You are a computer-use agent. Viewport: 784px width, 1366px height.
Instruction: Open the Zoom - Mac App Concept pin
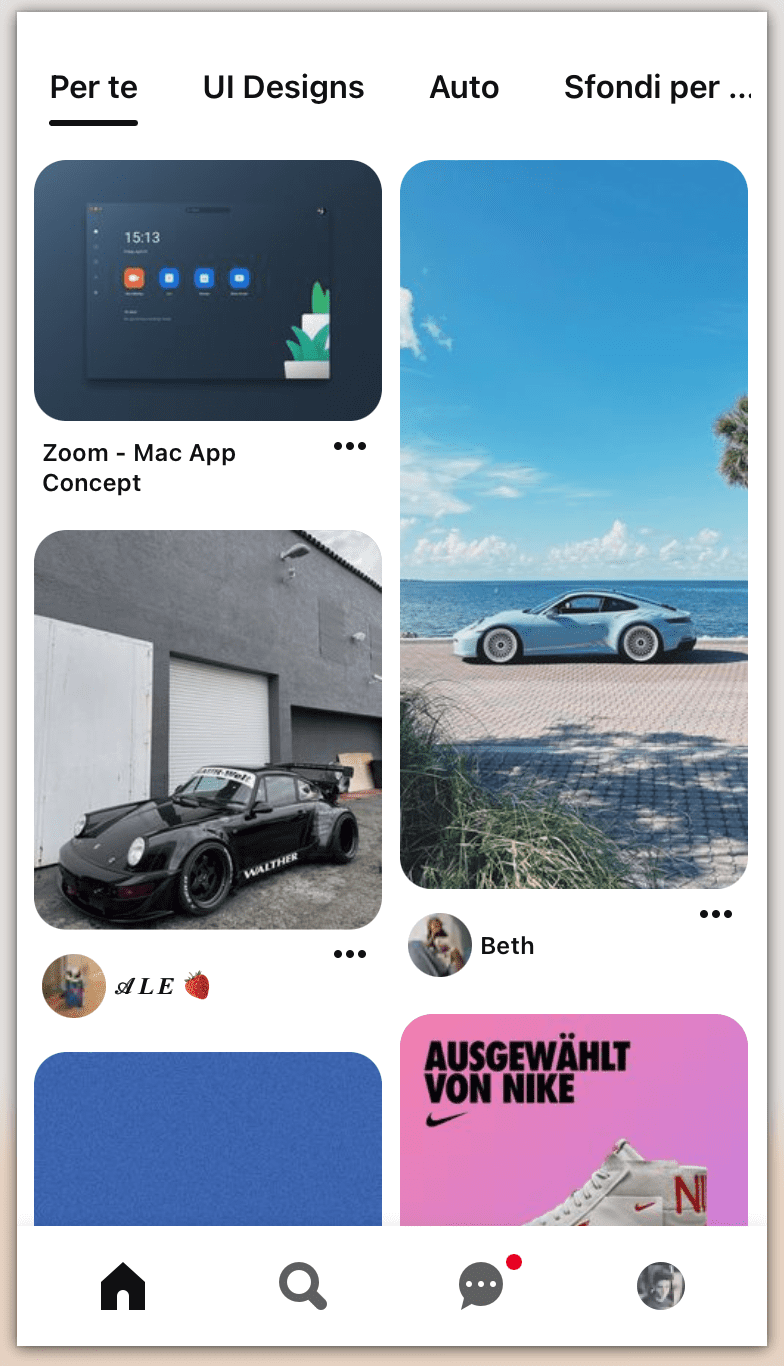click(x=208, y=290)
